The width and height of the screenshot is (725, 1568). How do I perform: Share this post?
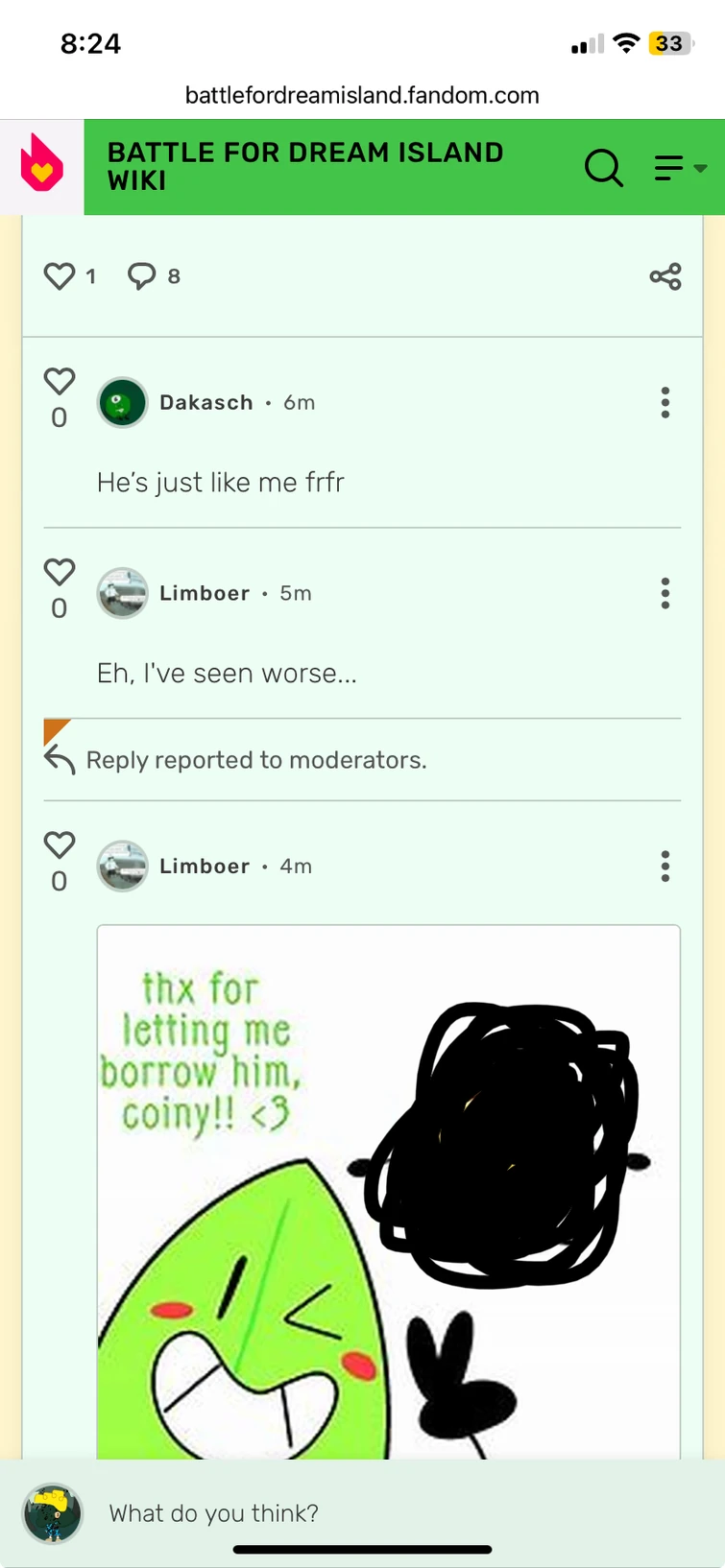[x=665, y=276]
